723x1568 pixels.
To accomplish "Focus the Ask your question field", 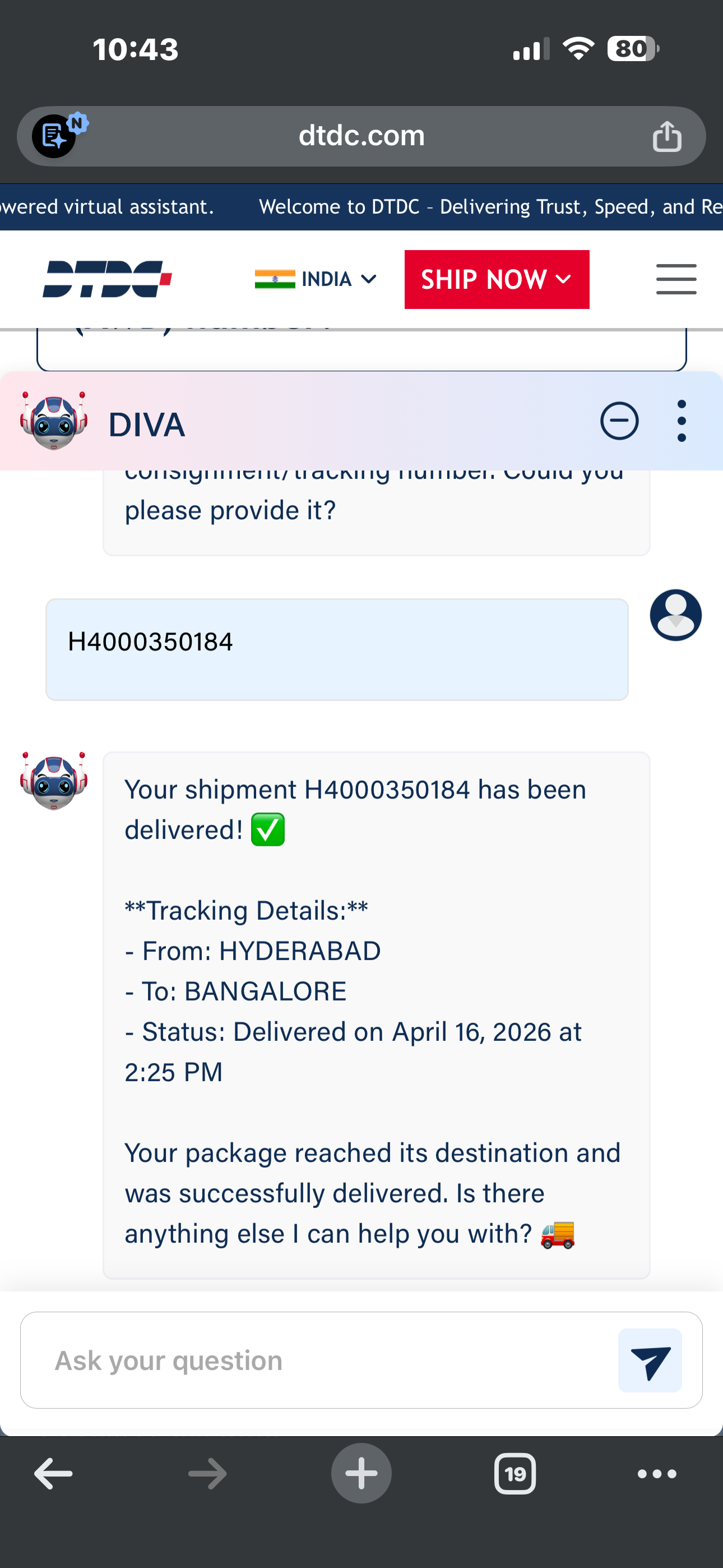I will (x=317, y=1361).
